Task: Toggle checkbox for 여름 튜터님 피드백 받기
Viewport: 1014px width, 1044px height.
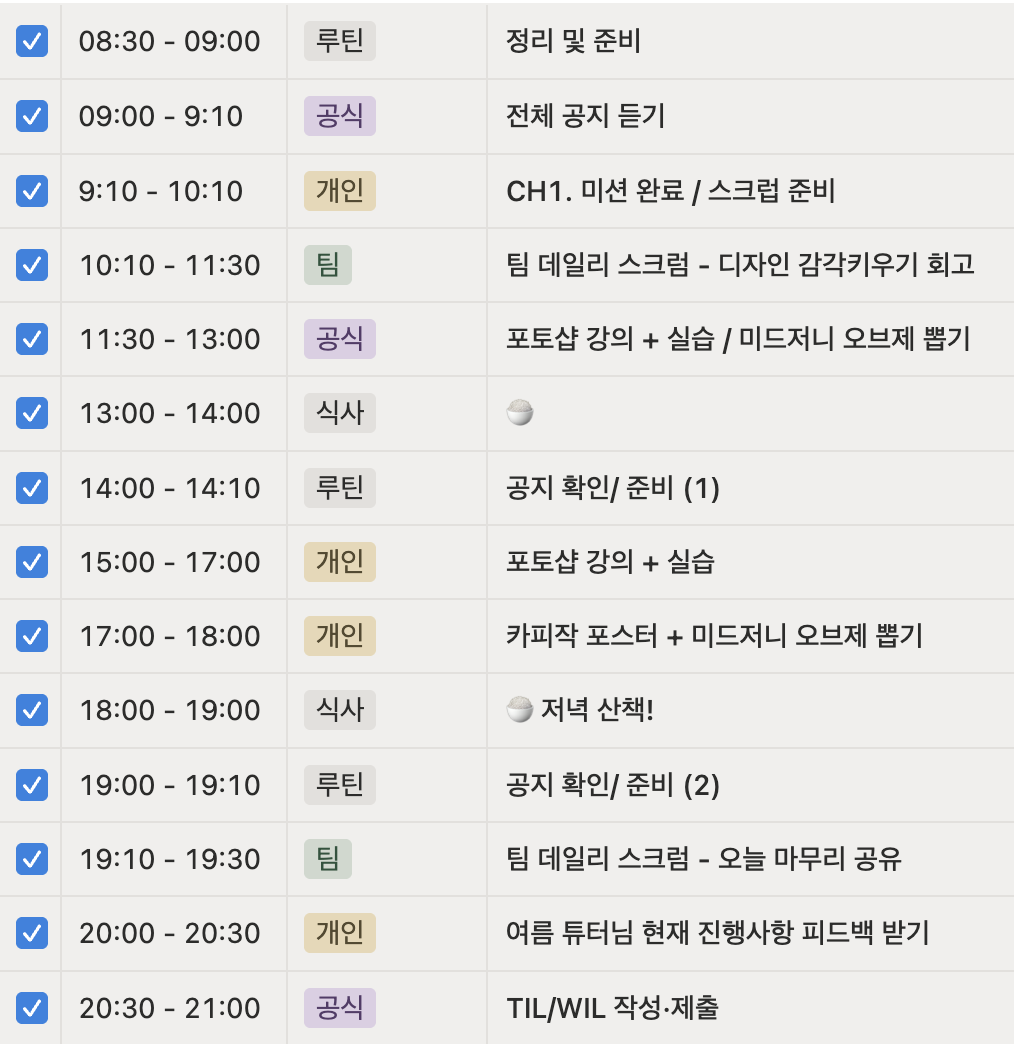Action: pos(32,933)
